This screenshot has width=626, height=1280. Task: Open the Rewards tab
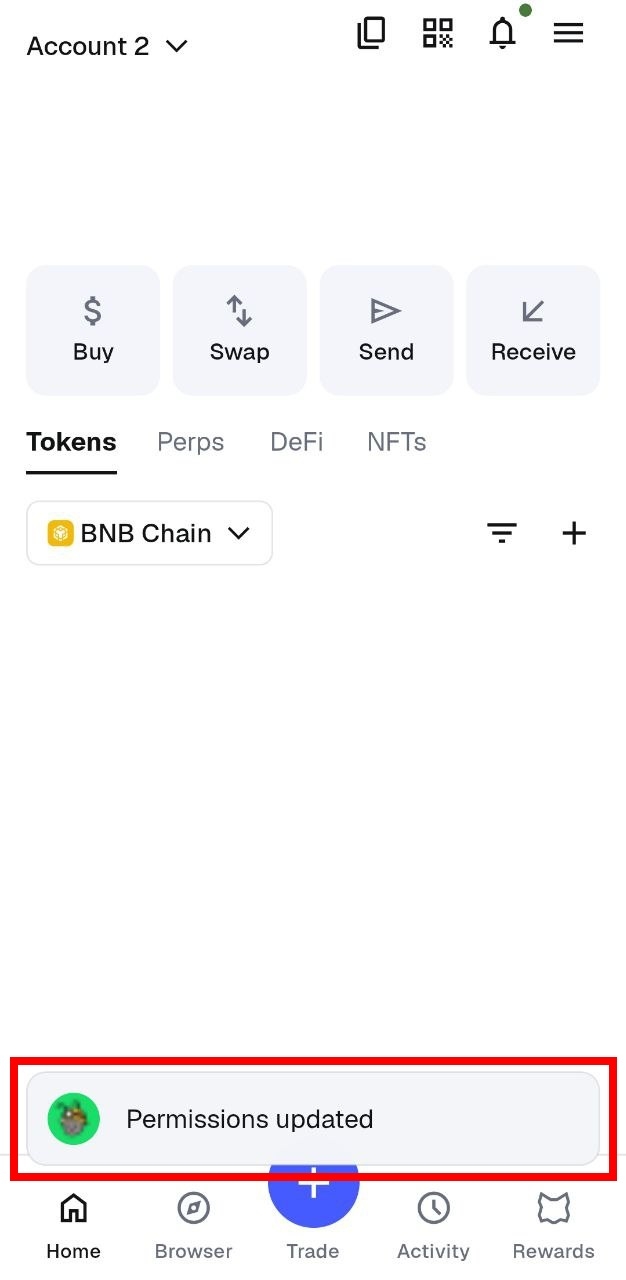[553, 1226]
